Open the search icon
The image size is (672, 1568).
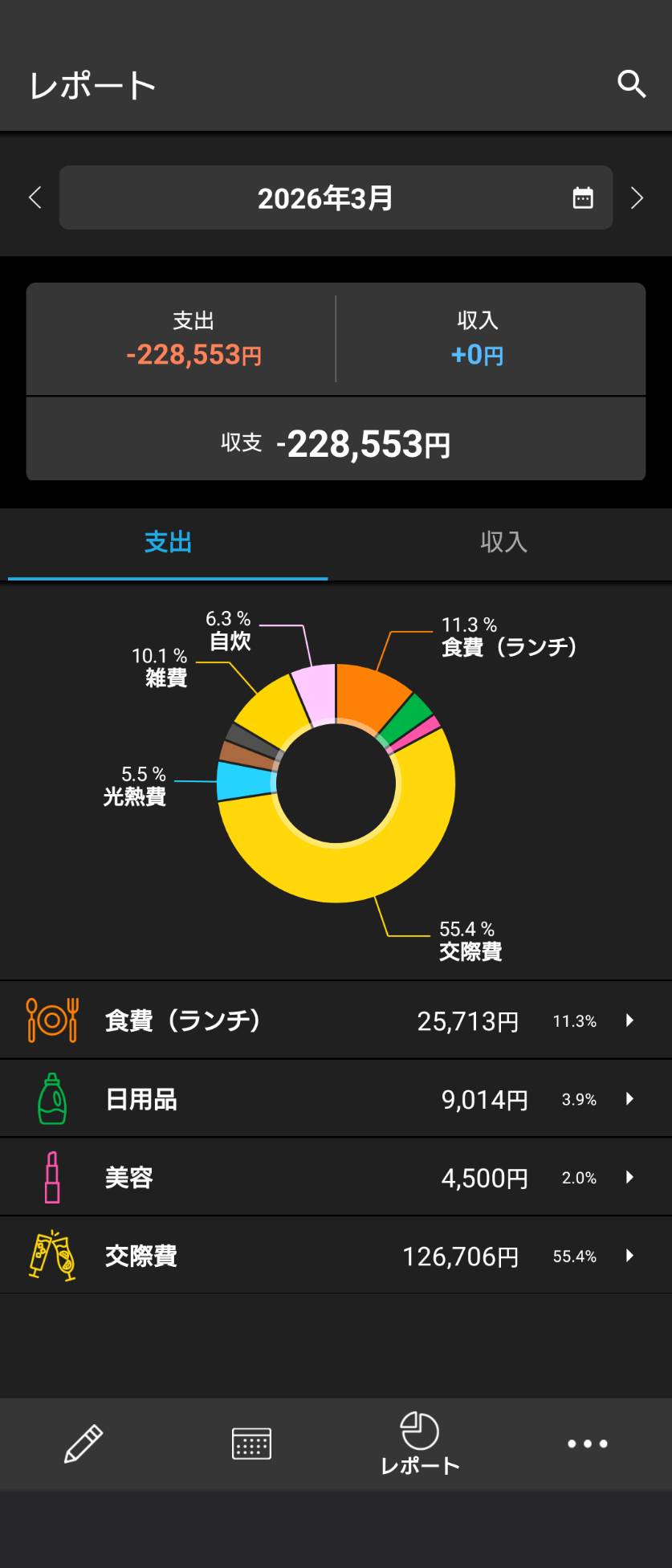631,83
